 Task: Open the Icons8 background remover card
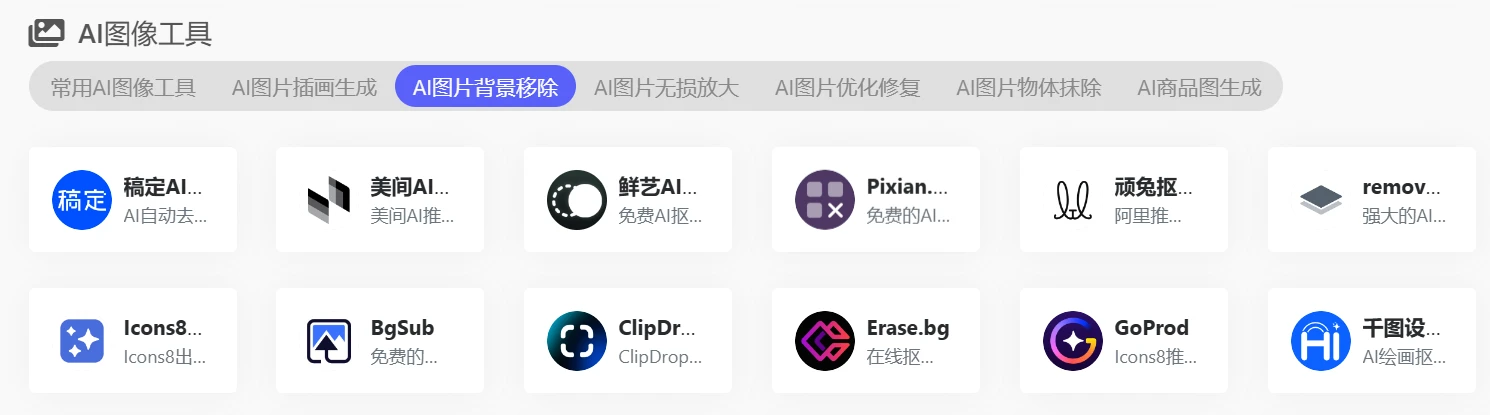133,341
